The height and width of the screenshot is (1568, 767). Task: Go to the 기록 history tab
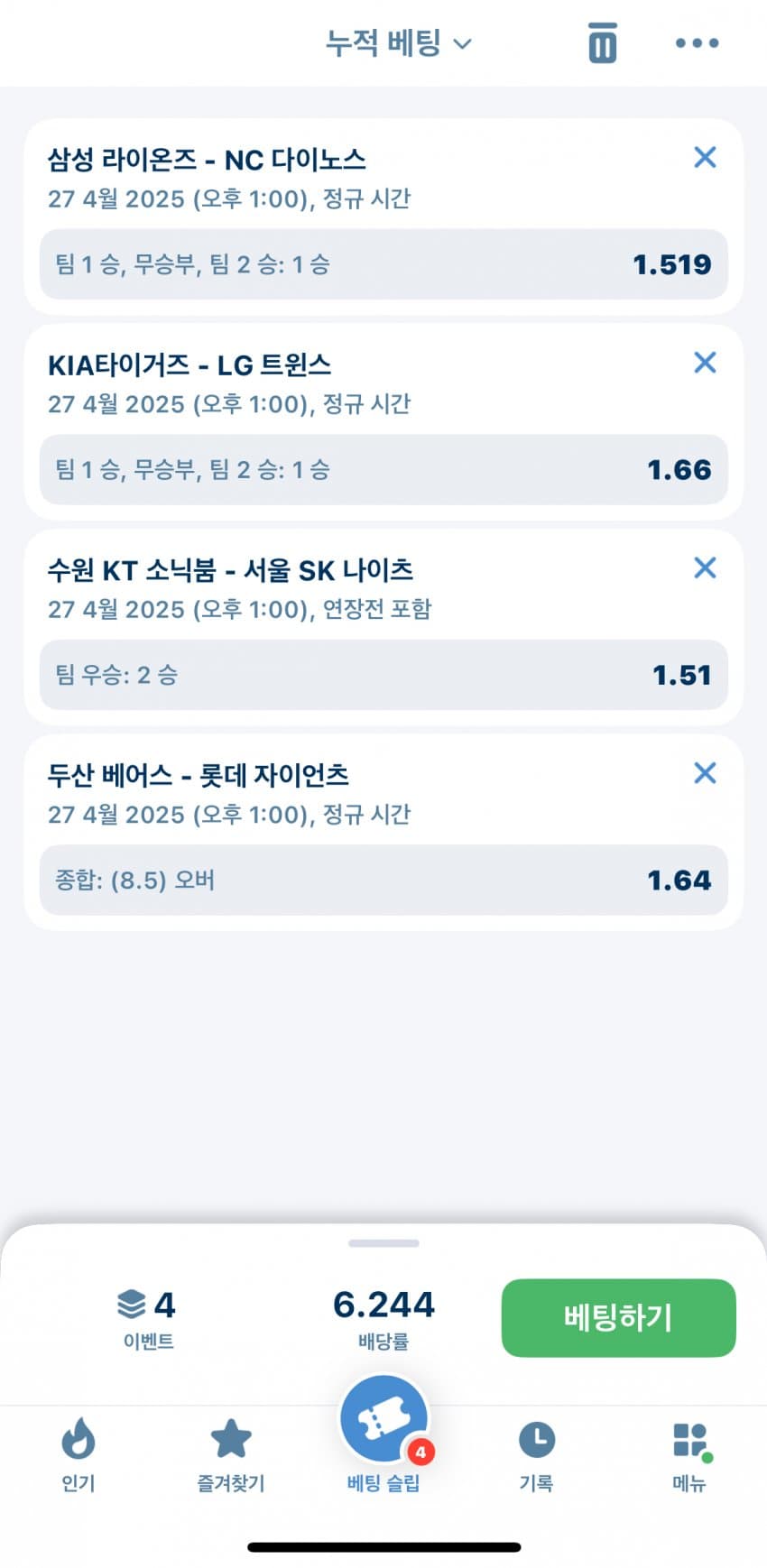click(536, 1453)
